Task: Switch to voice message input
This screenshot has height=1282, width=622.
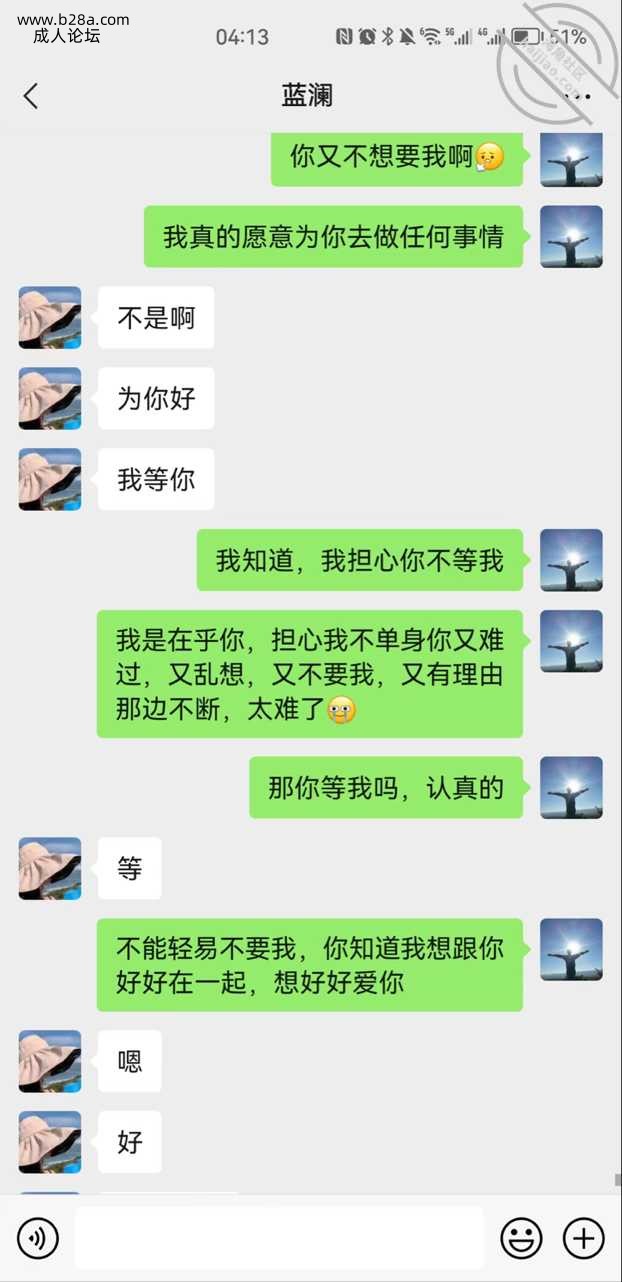Action: click(38, 1239)
